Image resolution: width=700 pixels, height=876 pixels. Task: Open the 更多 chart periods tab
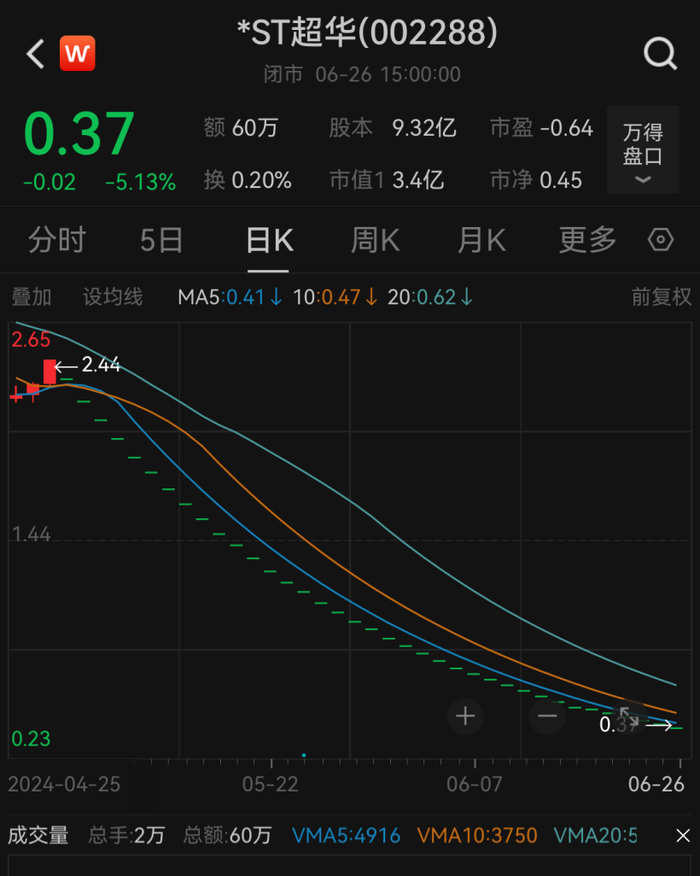point(587,240)
